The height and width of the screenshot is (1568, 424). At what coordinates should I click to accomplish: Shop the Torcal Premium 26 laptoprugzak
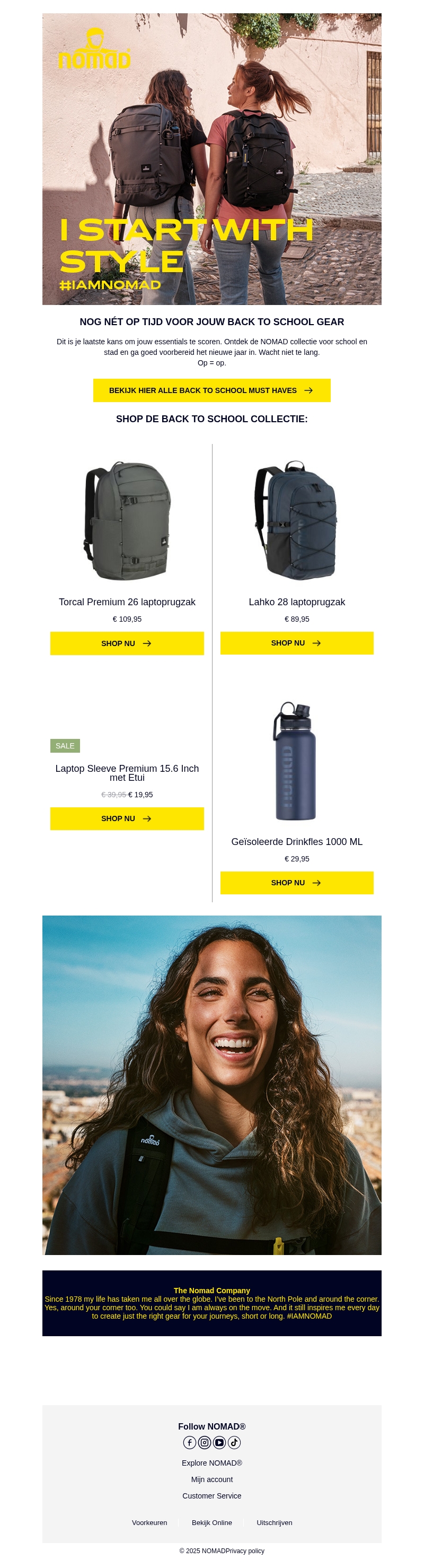pos(127,643)
